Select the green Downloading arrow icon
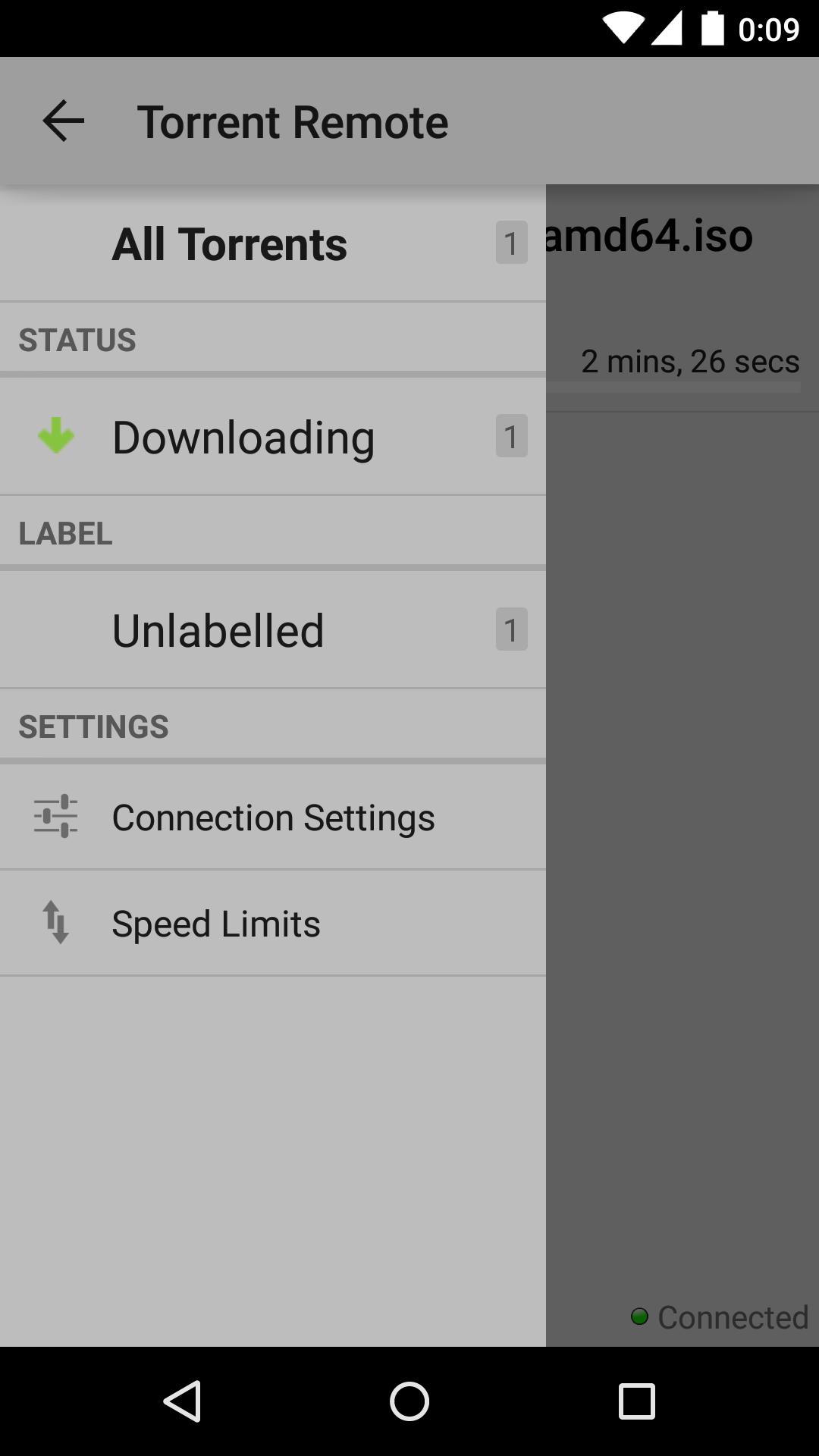The height and width of the screenshot is (1456, 819). [x=56, y=436]
